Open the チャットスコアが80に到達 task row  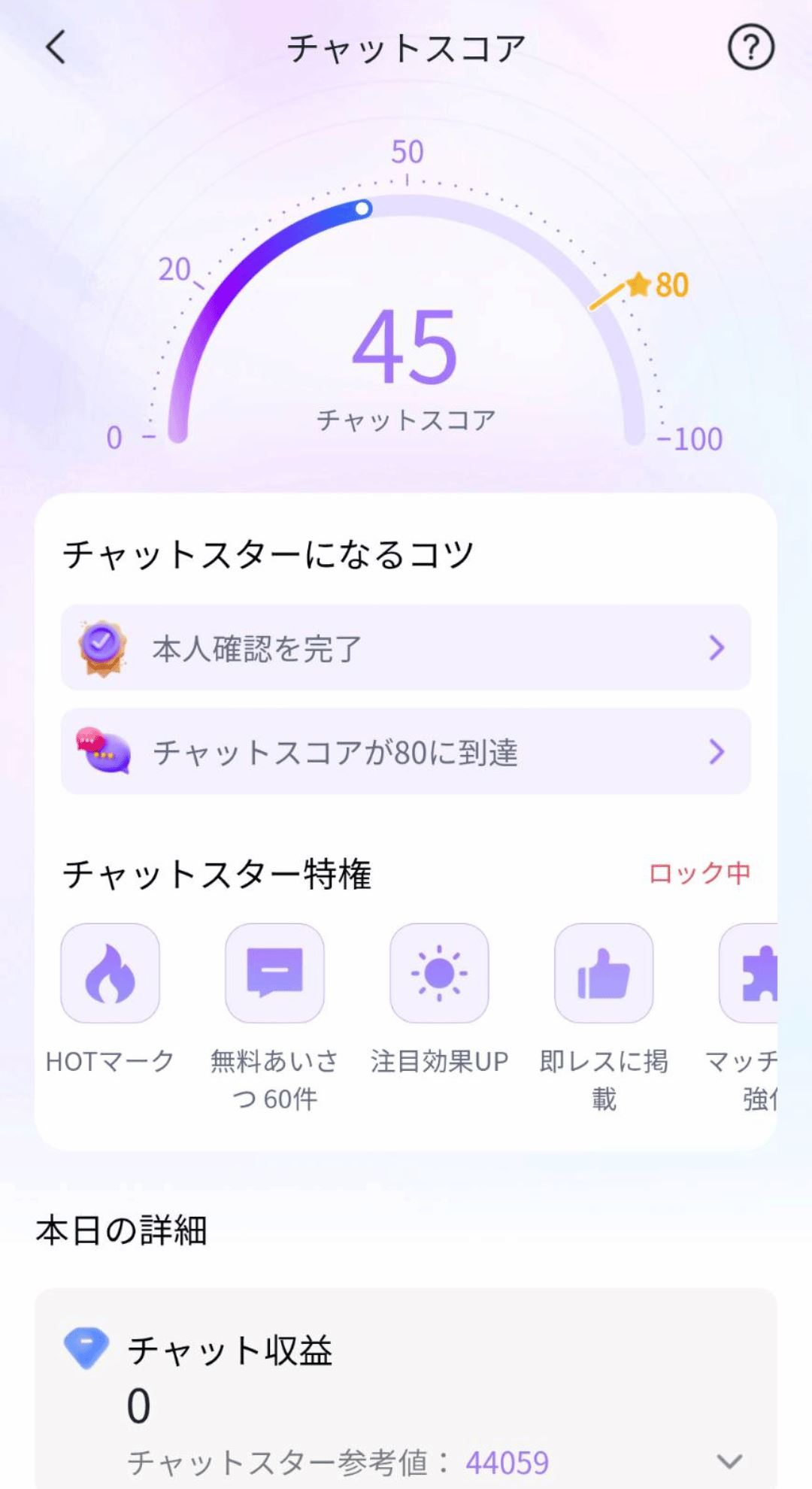pos(406,751)
